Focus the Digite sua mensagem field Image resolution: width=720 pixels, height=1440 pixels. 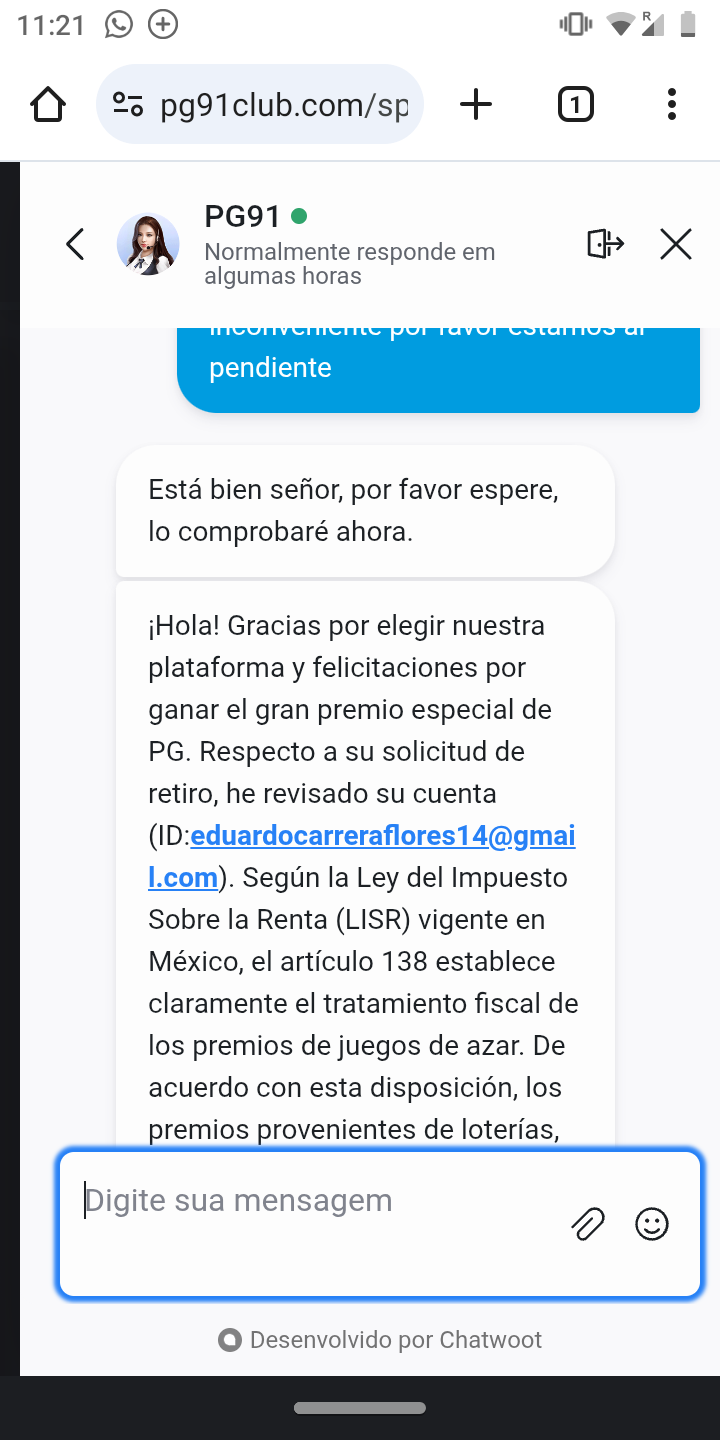320,1201
